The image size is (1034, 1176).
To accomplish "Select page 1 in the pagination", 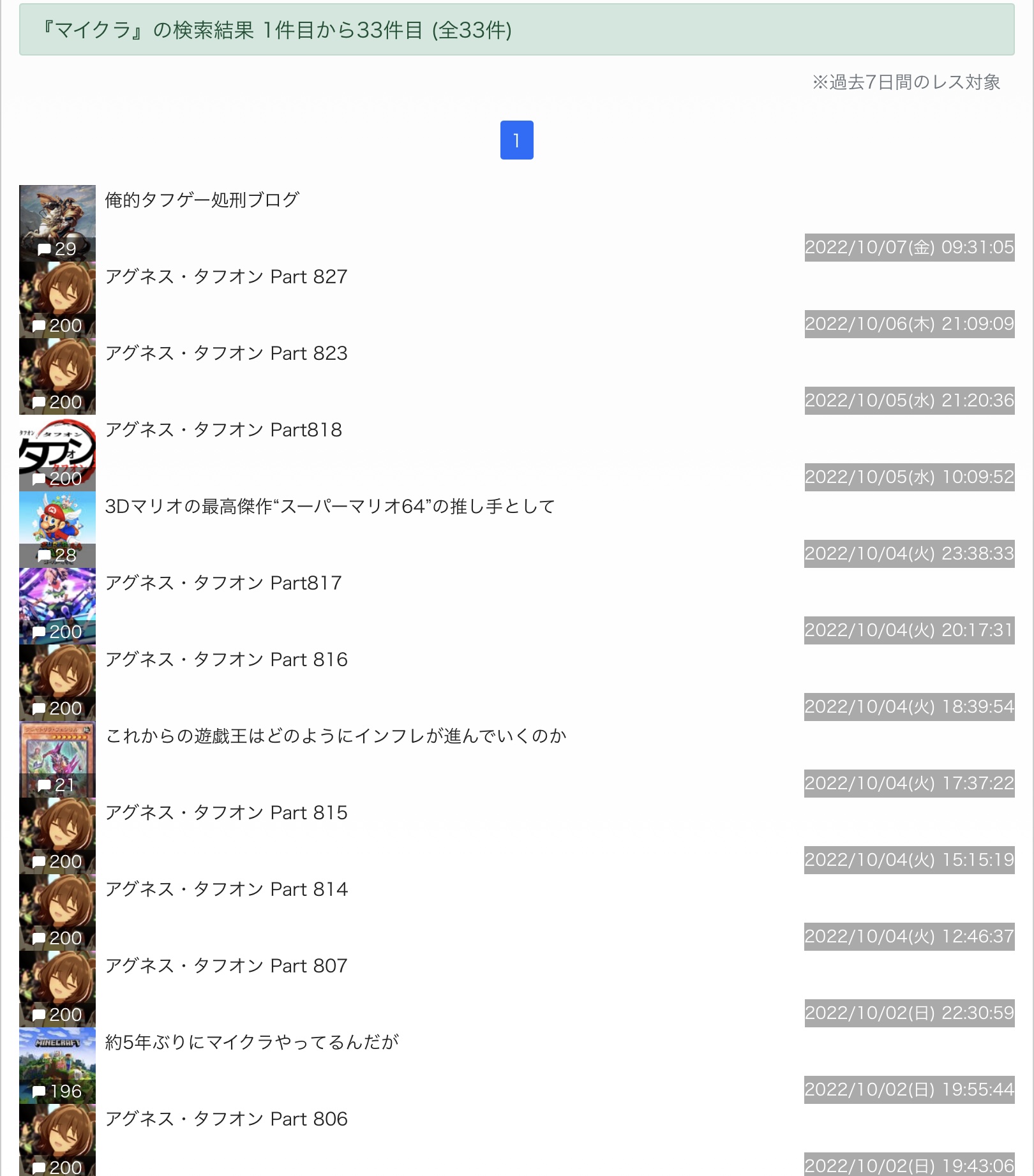I will [x=516, y=140].
